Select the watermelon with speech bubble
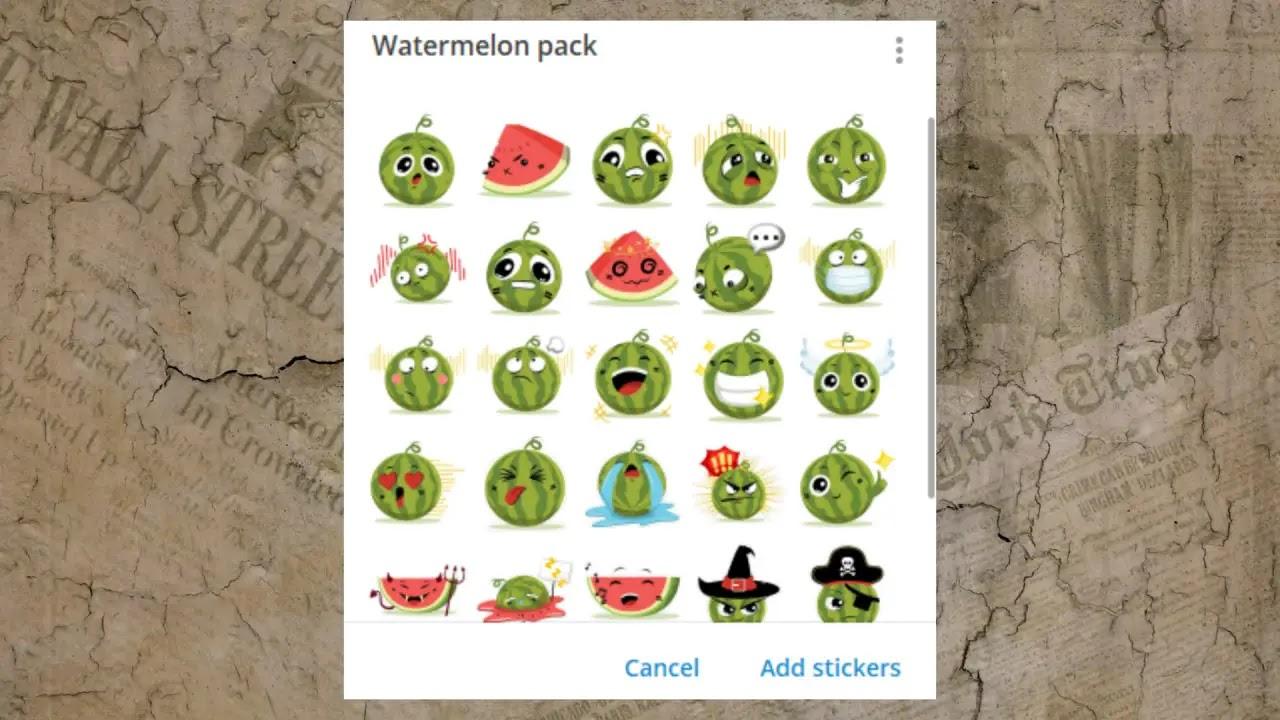 click(x=738, y=268)
